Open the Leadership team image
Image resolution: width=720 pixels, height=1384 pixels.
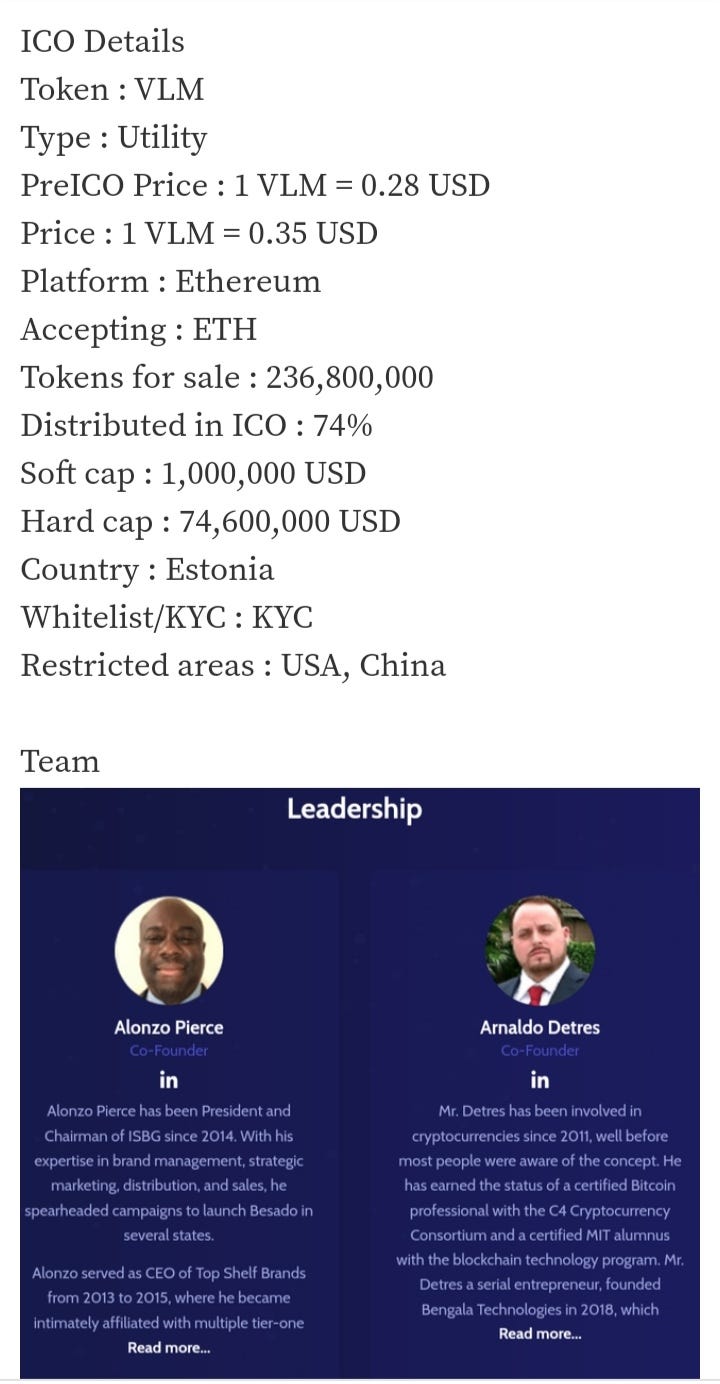pos(359,1080)
